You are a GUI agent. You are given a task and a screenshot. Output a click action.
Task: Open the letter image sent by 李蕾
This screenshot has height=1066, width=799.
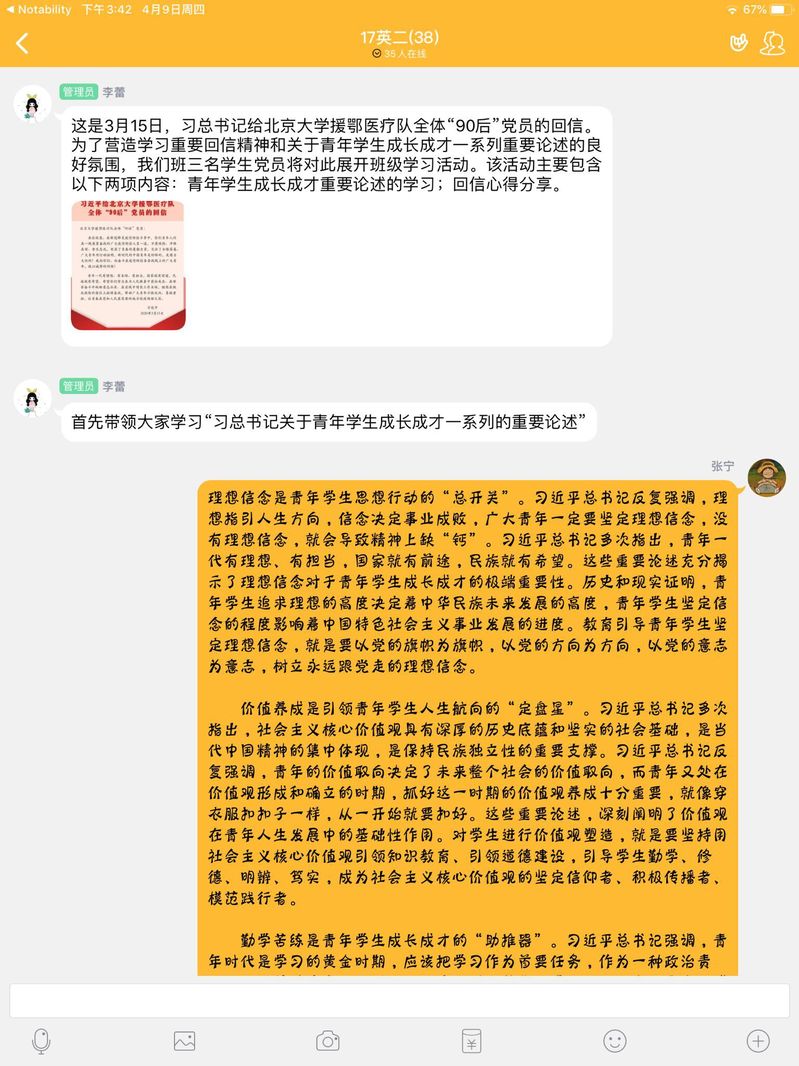(128, 265)
